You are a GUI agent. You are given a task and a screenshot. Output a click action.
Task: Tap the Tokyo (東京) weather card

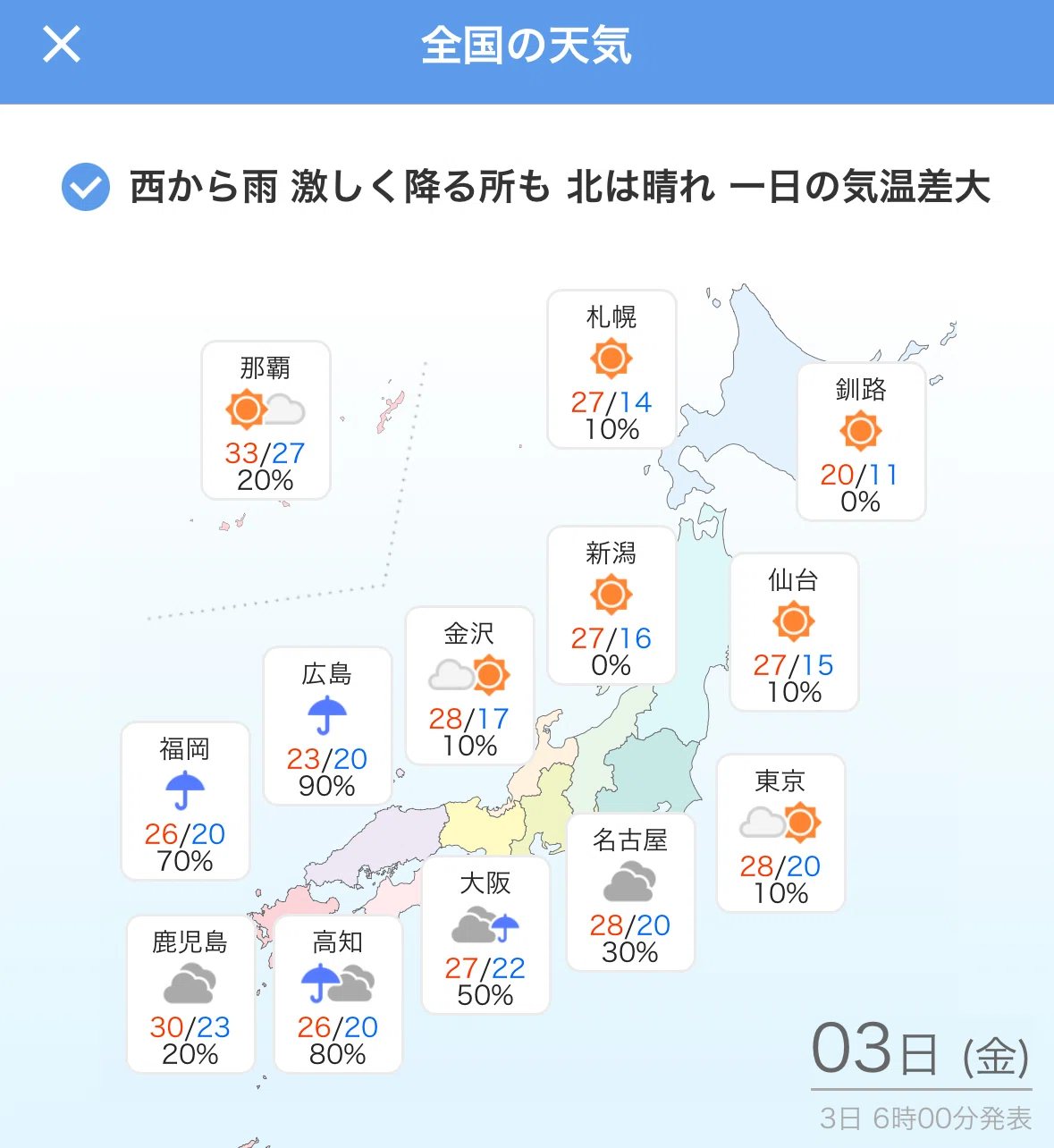(x=780, y=833)
